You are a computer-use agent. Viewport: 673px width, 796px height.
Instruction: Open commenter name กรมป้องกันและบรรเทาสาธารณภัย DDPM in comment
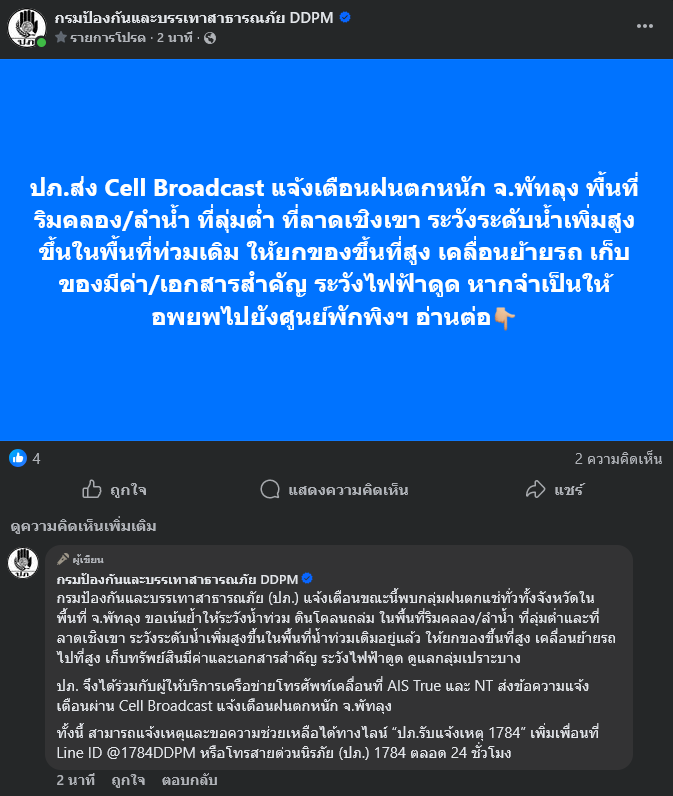(176, 579)
